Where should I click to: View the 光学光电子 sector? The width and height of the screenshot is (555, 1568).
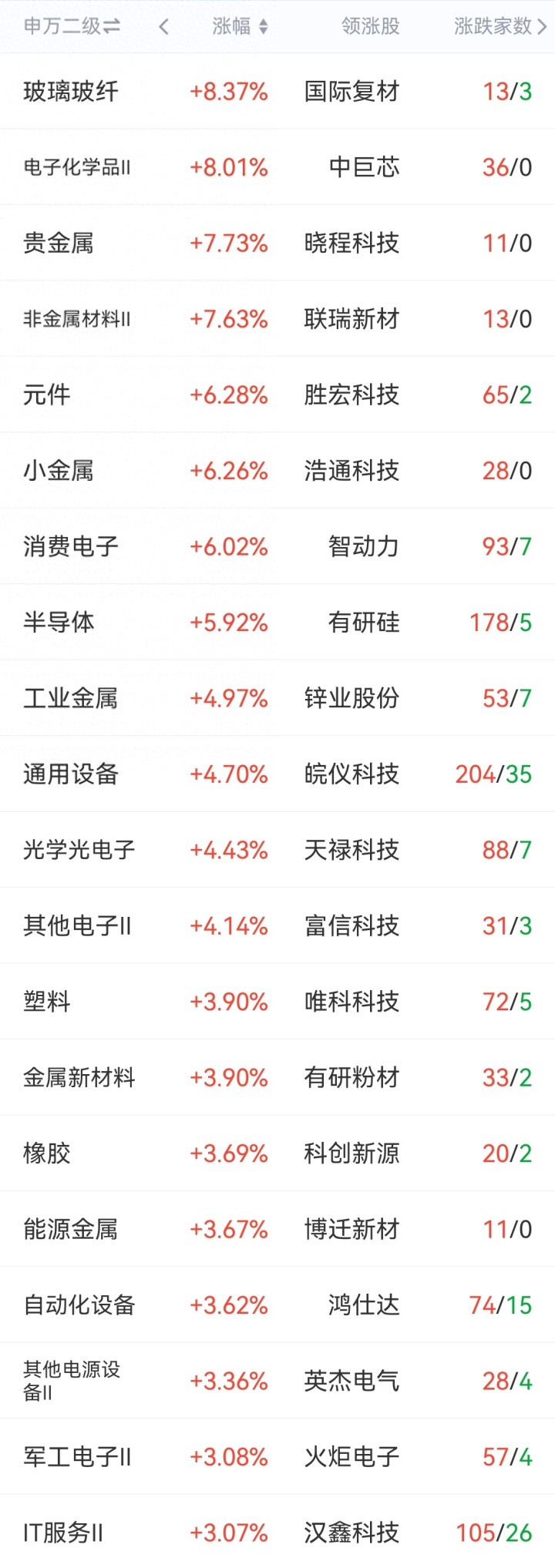277,850
